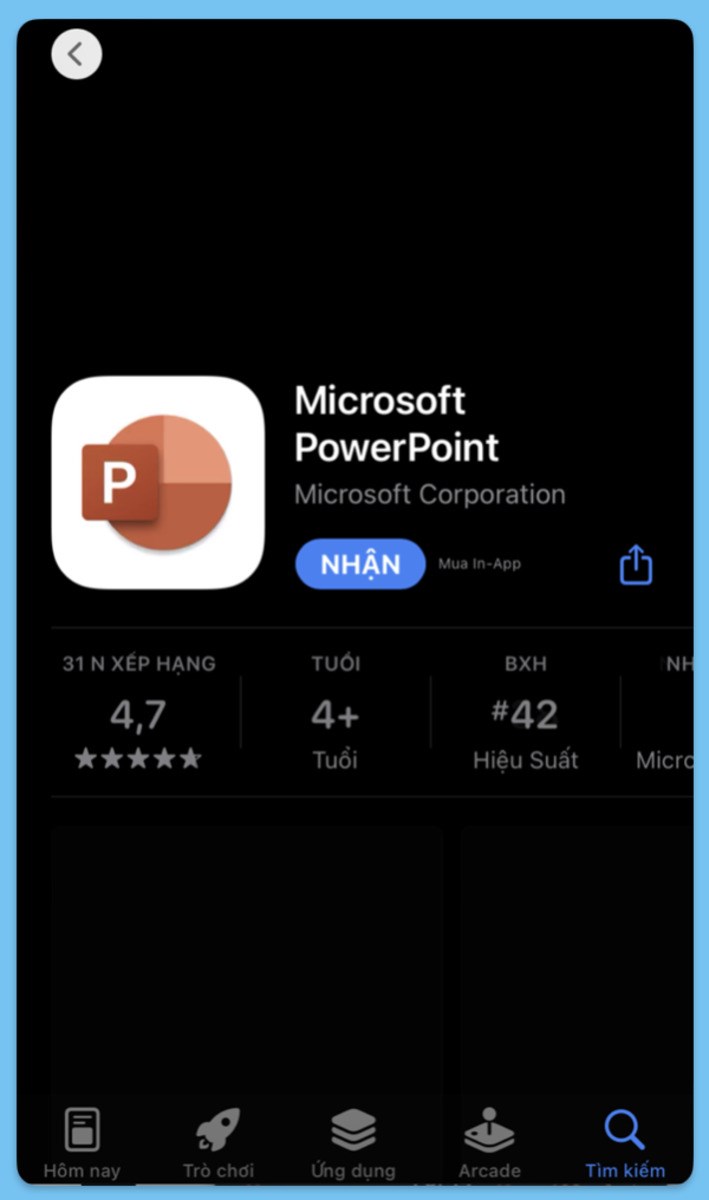This screenshot has width=709, height=1200.
Task: Switch to the Trò chơi tab
Action: click(x=218, y=1143)
